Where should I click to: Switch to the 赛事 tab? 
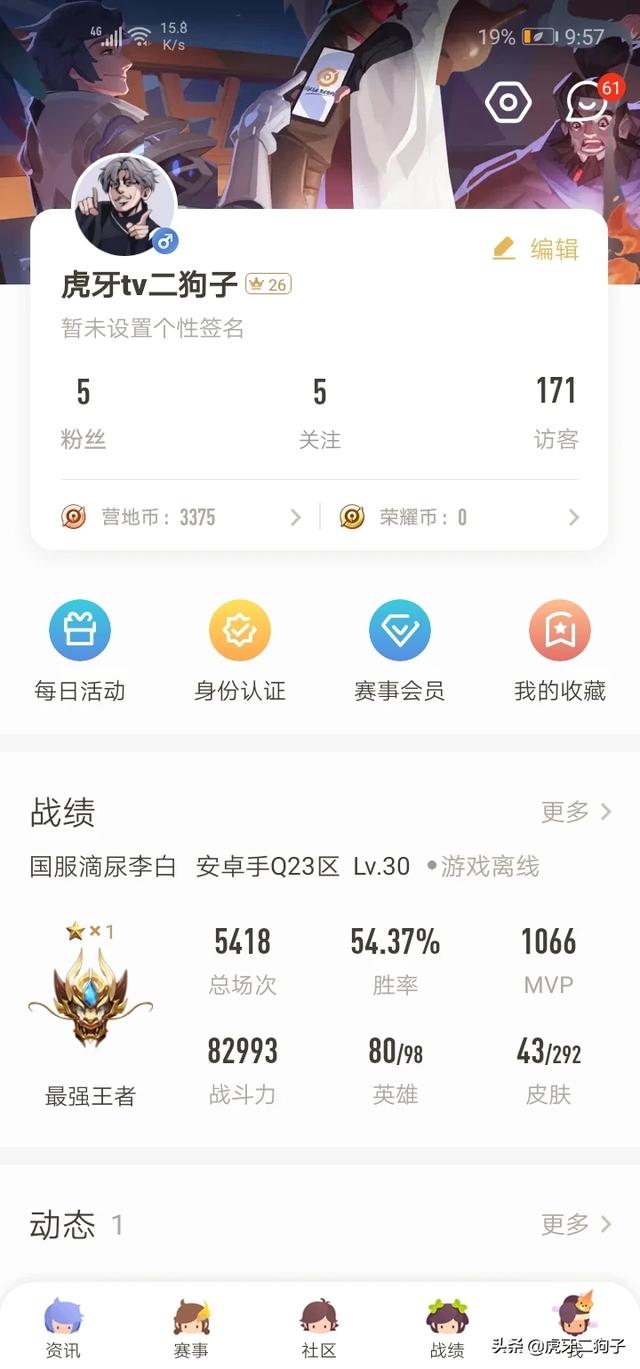pyautogui.click(x=192, y=1329)
